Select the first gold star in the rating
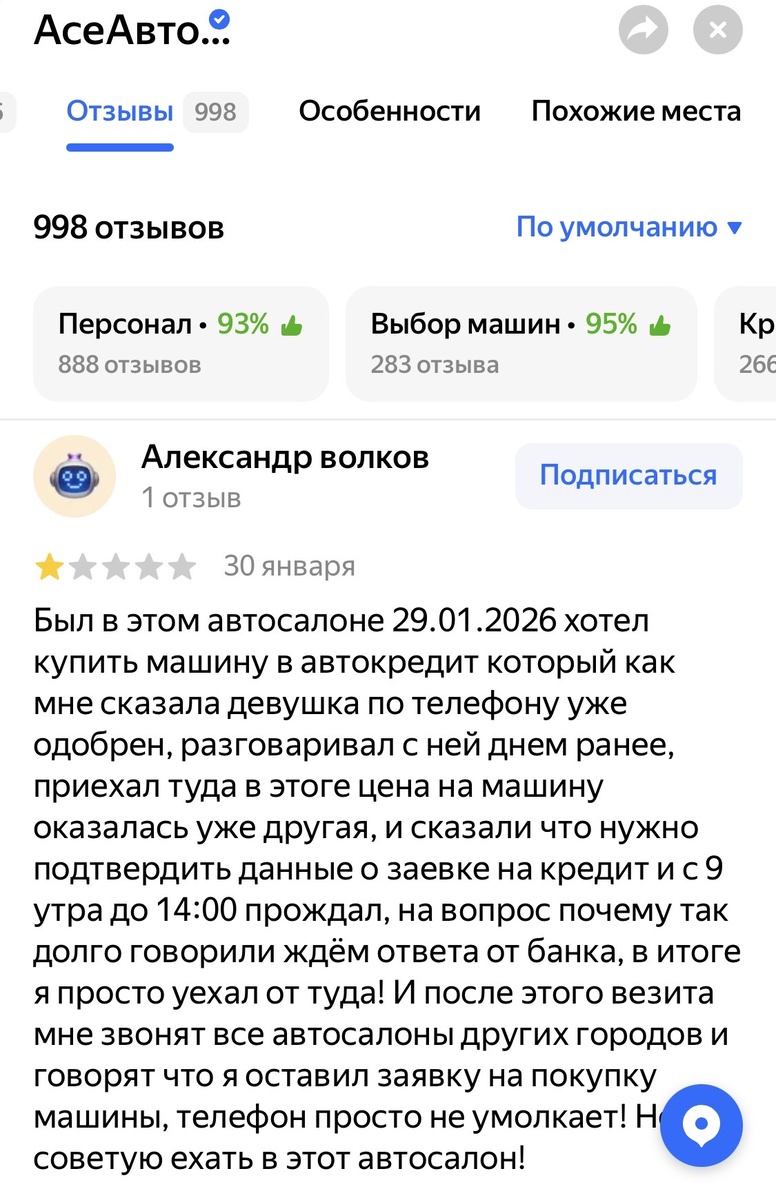Image resolution: width=776 pixels, height=1200 pixels. click(49, 566)
